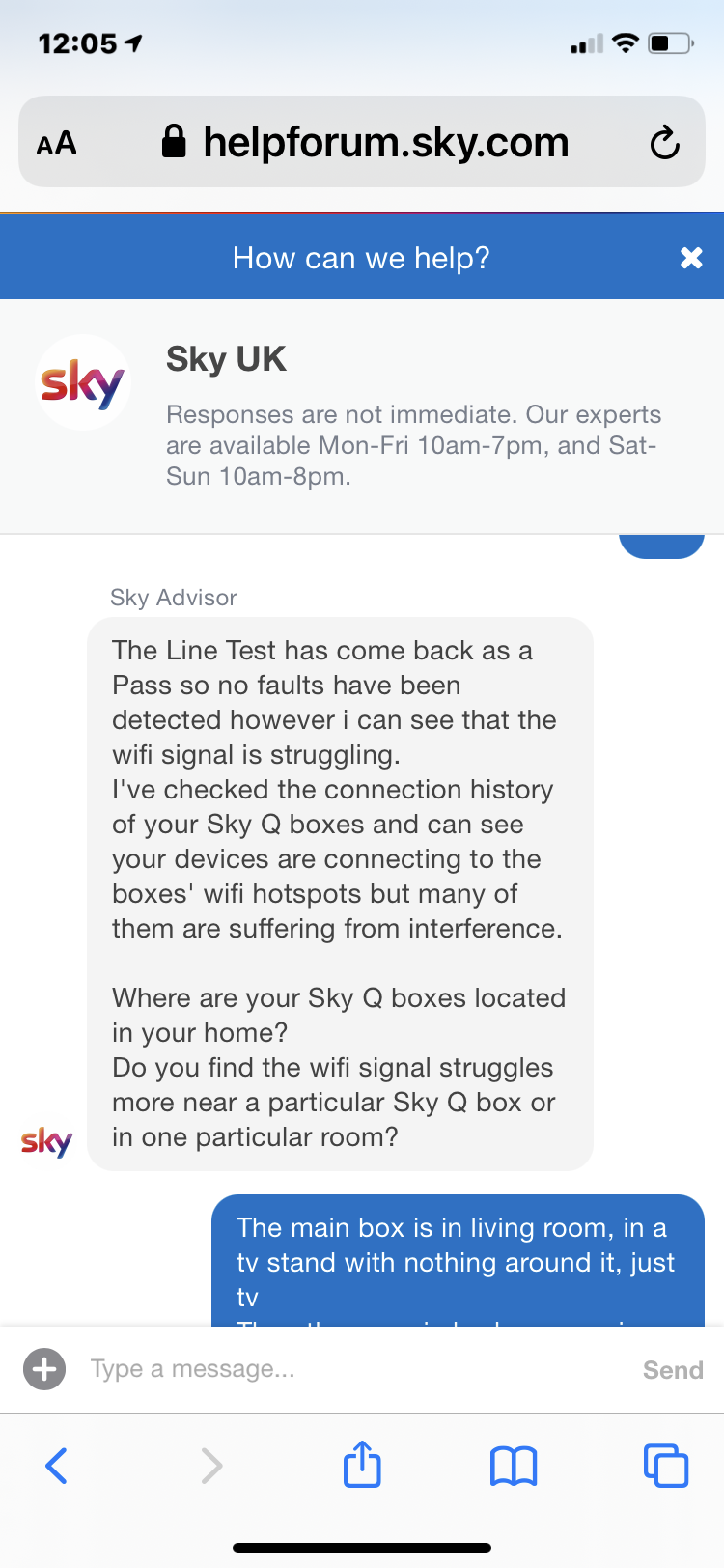724x1568 pixels.
Task: Tap the grayed forward navigation chevron
Action: (x=209, y=1465)
